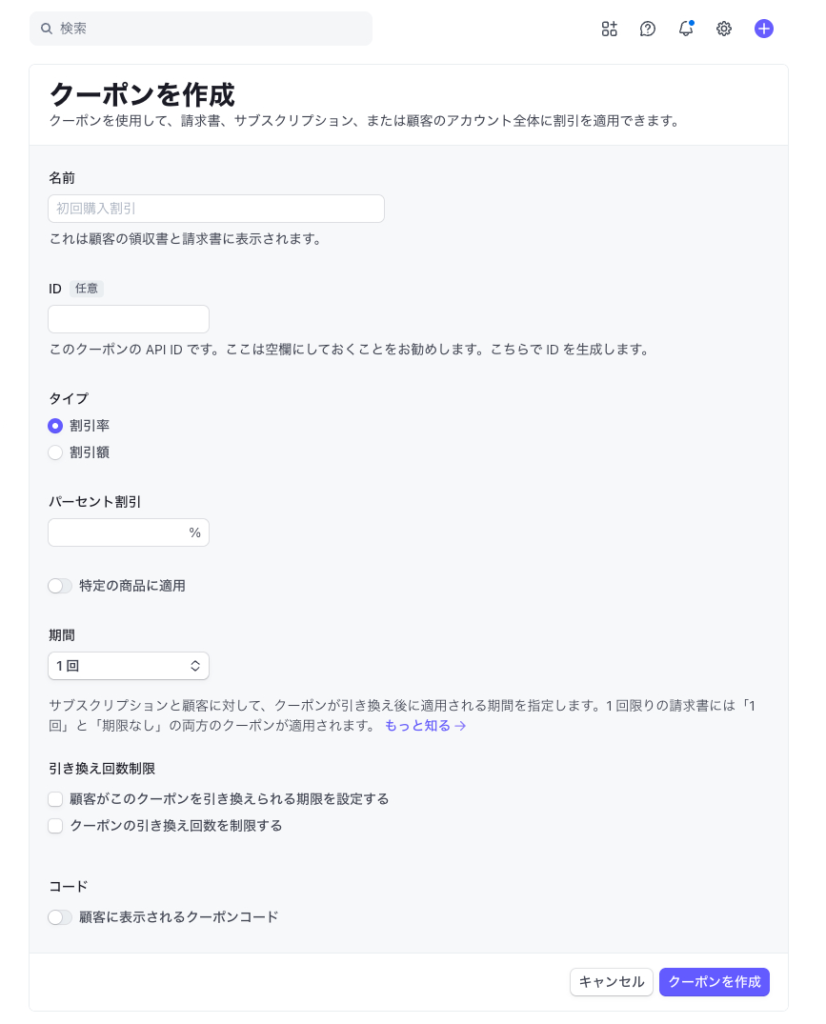826x1024 pixels.
Task: Open the apps grid icon
Action: point(609,29)
